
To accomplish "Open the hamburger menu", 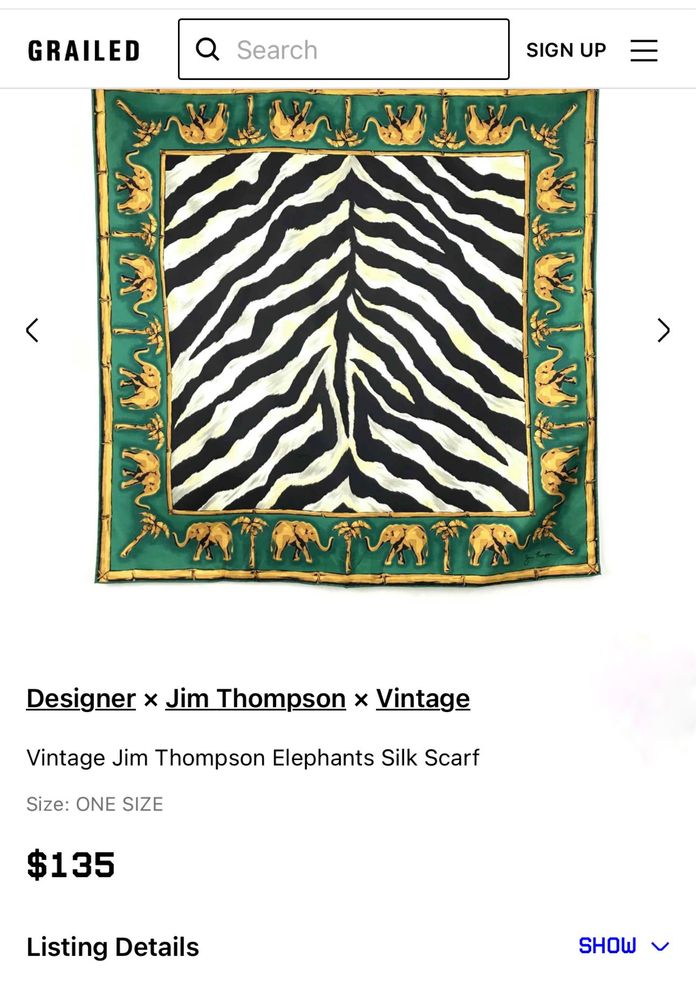I will tap(644, 50).
